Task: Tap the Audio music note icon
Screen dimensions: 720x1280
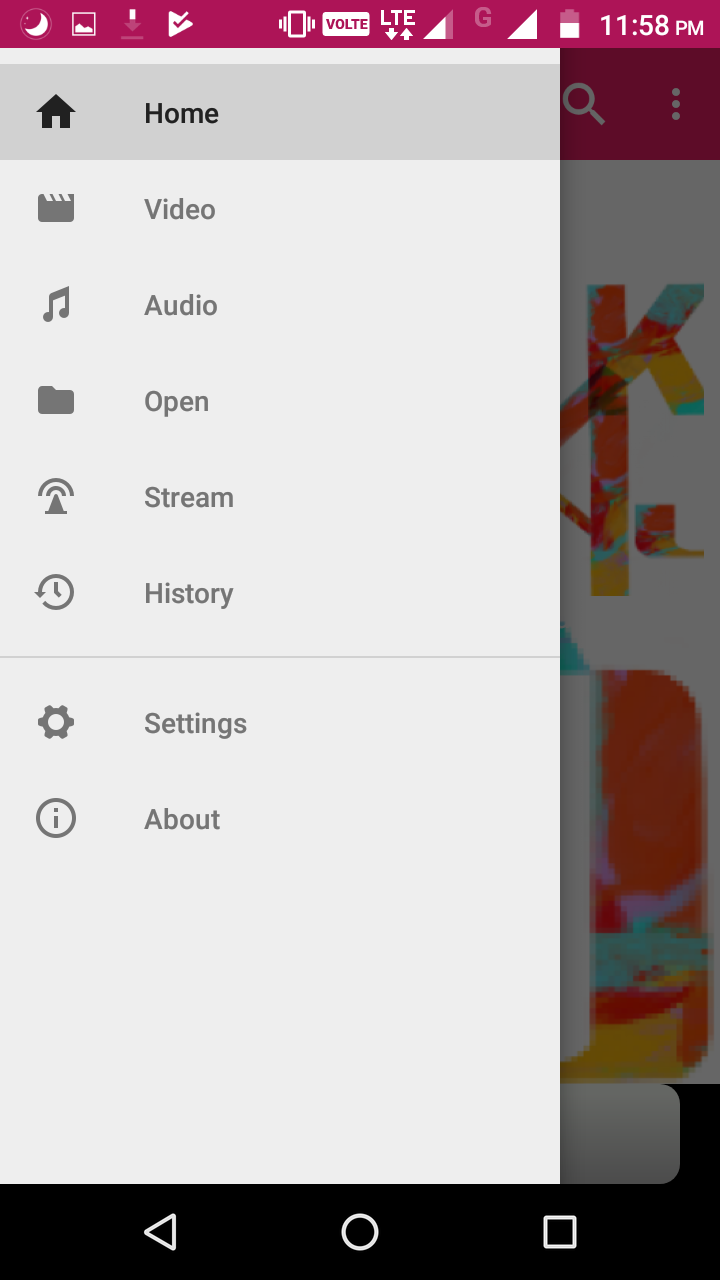Action: click(55, 304)
